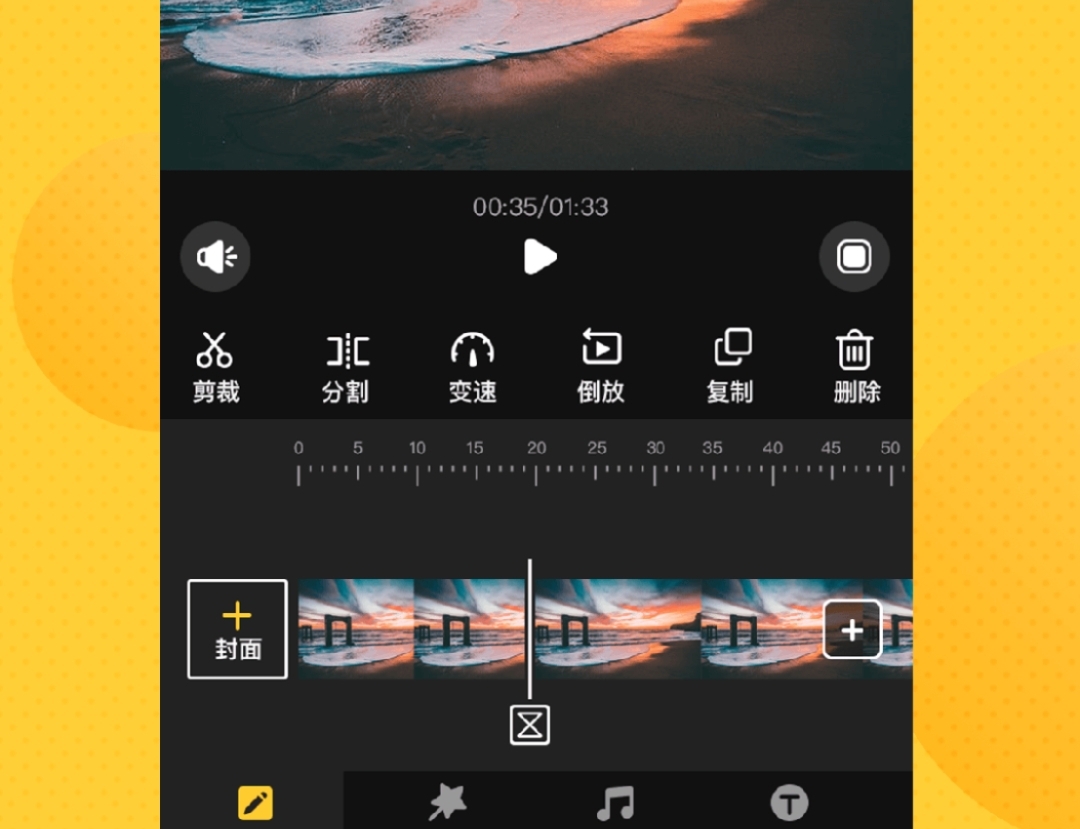Switch to the effects star tab
The width and height of the screenshot is (1080, 829).
[447, 802]
